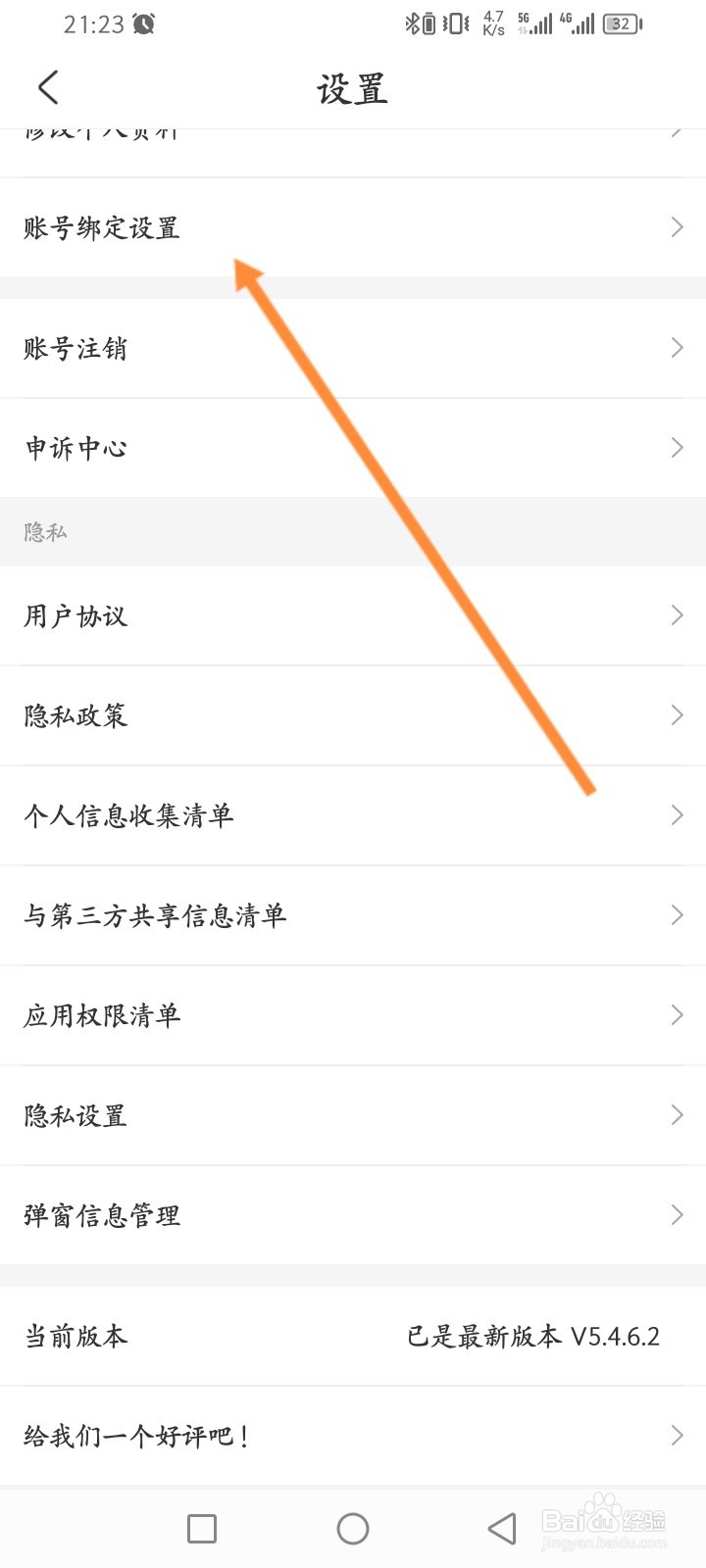Tap the battery indicator in the status bar
The height and width of the screenshot is (1568, 706).
point(621,24)
